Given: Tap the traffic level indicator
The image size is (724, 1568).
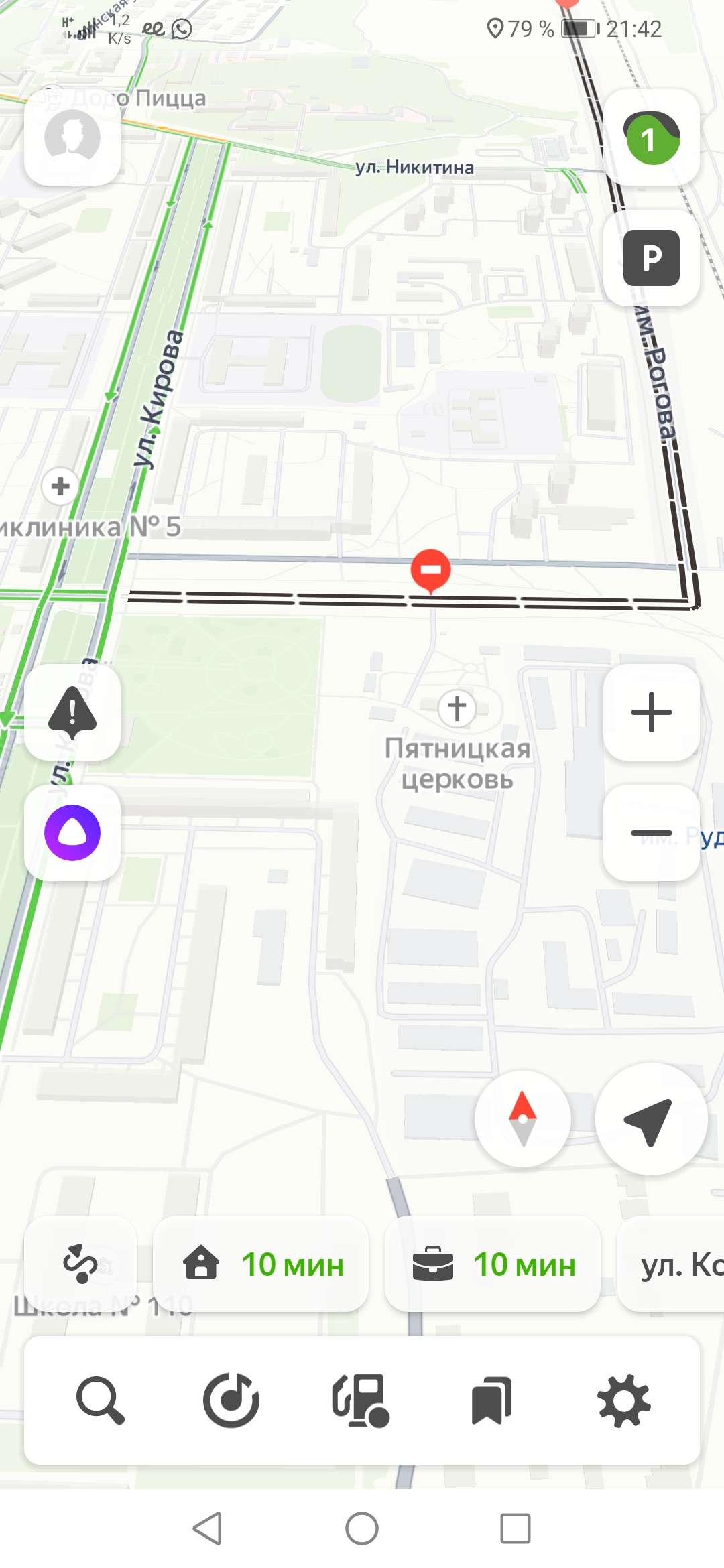Looking at the screenshot, I should (652, 138).
